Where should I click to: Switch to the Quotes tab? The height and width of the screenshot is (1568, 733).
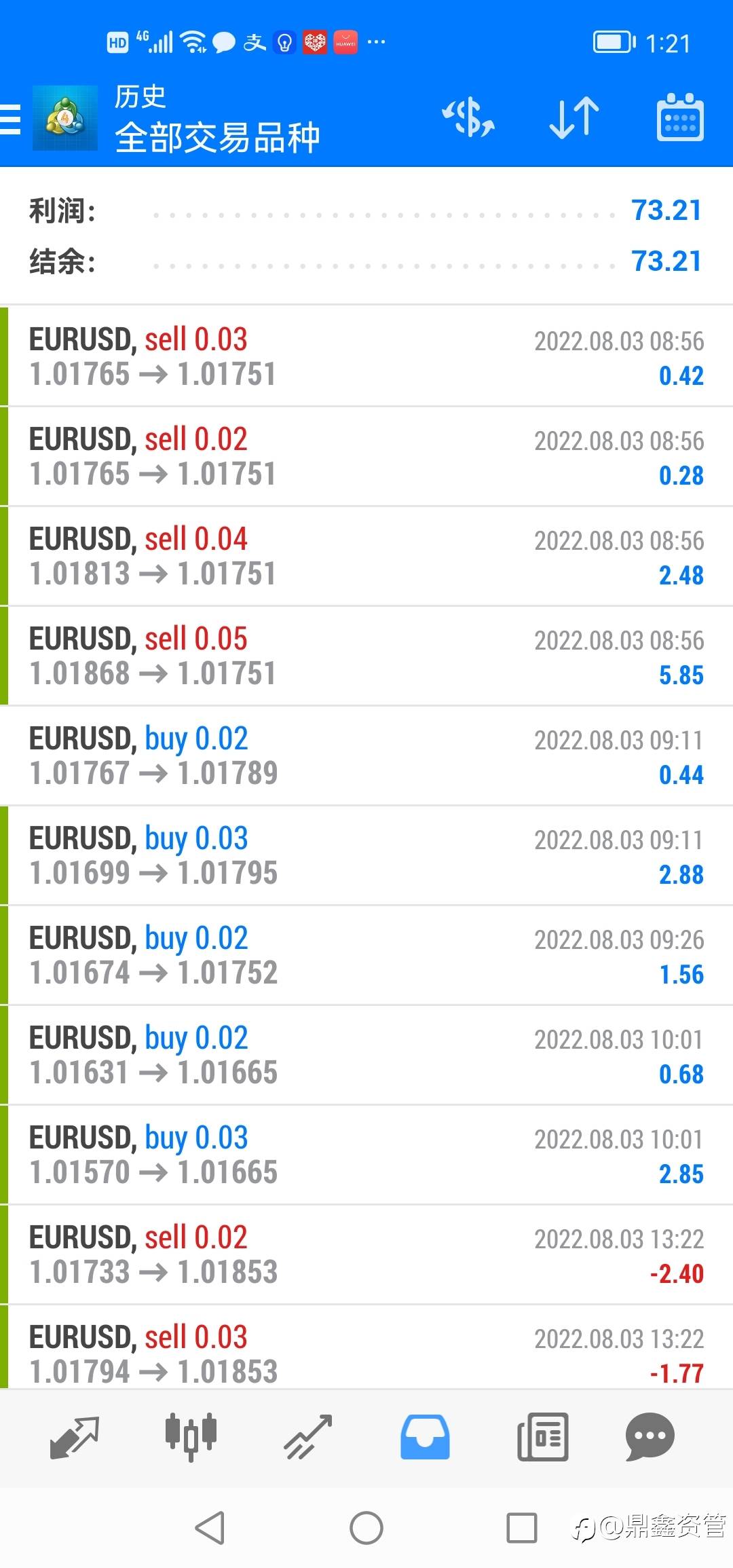[75, 1438]
